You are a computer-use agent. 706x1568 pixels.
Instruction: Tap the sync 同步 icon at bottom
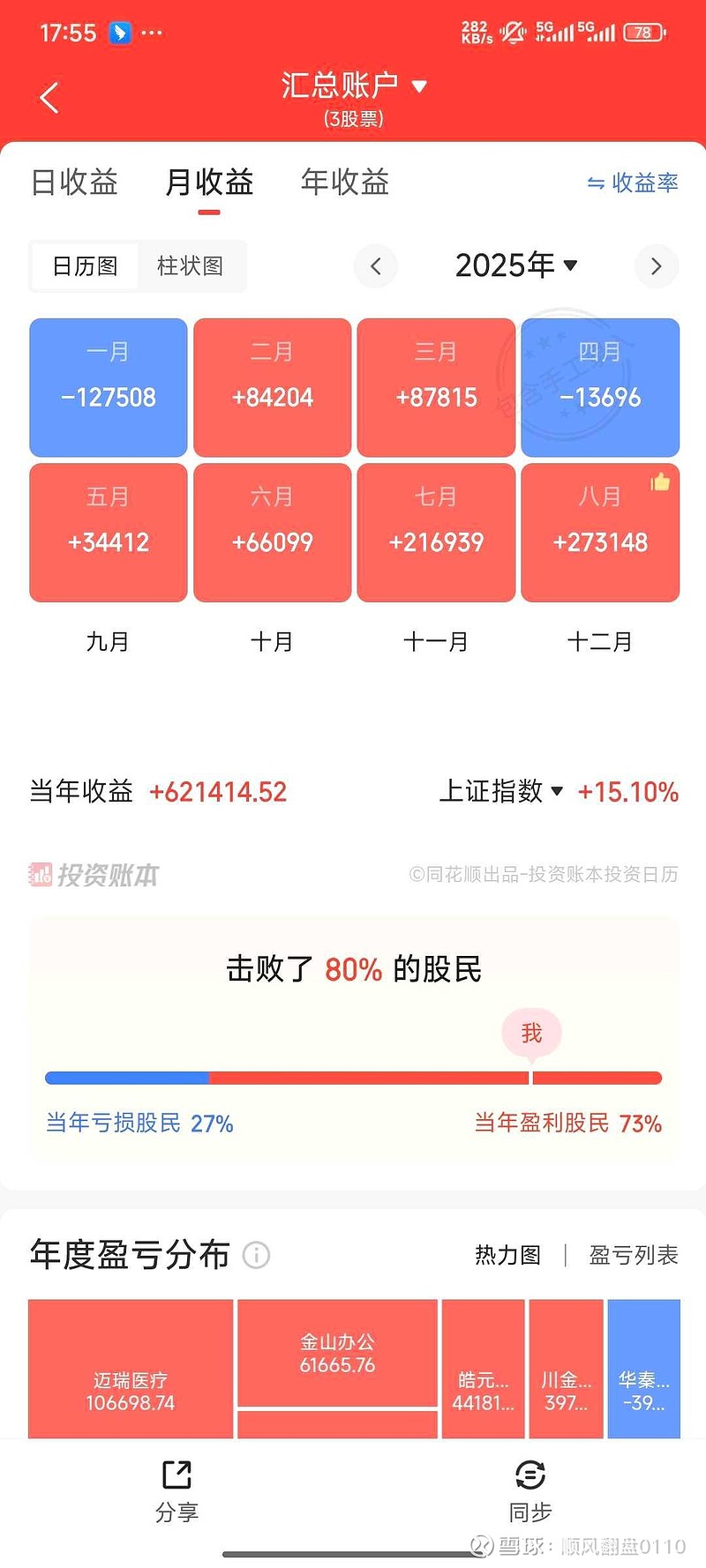pos(529,1471)
